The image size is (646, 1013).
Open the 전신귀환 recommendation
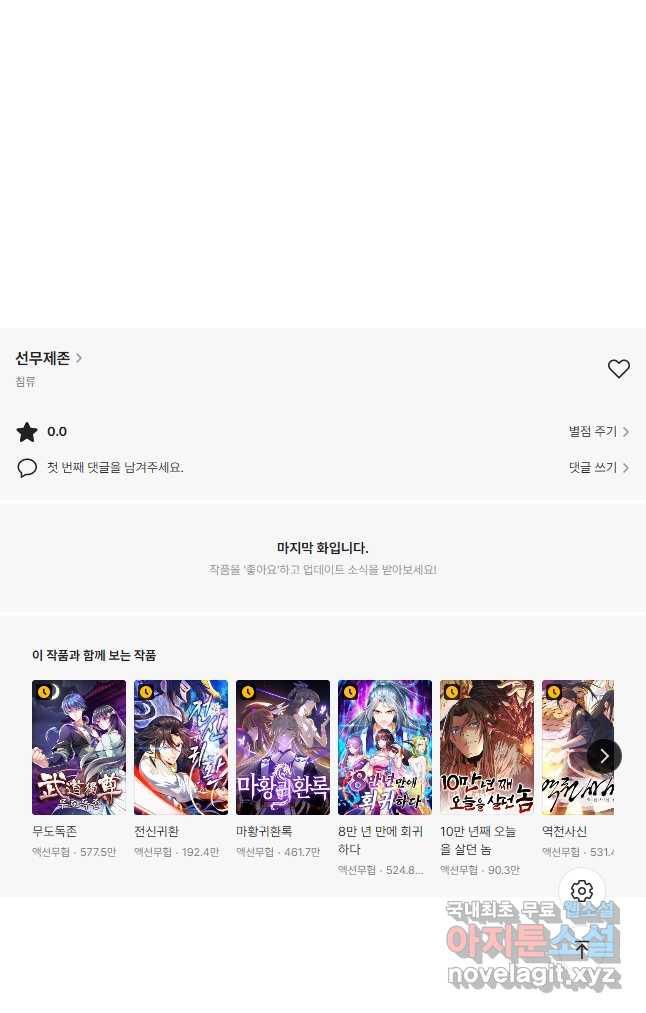(x=180, y=747)
